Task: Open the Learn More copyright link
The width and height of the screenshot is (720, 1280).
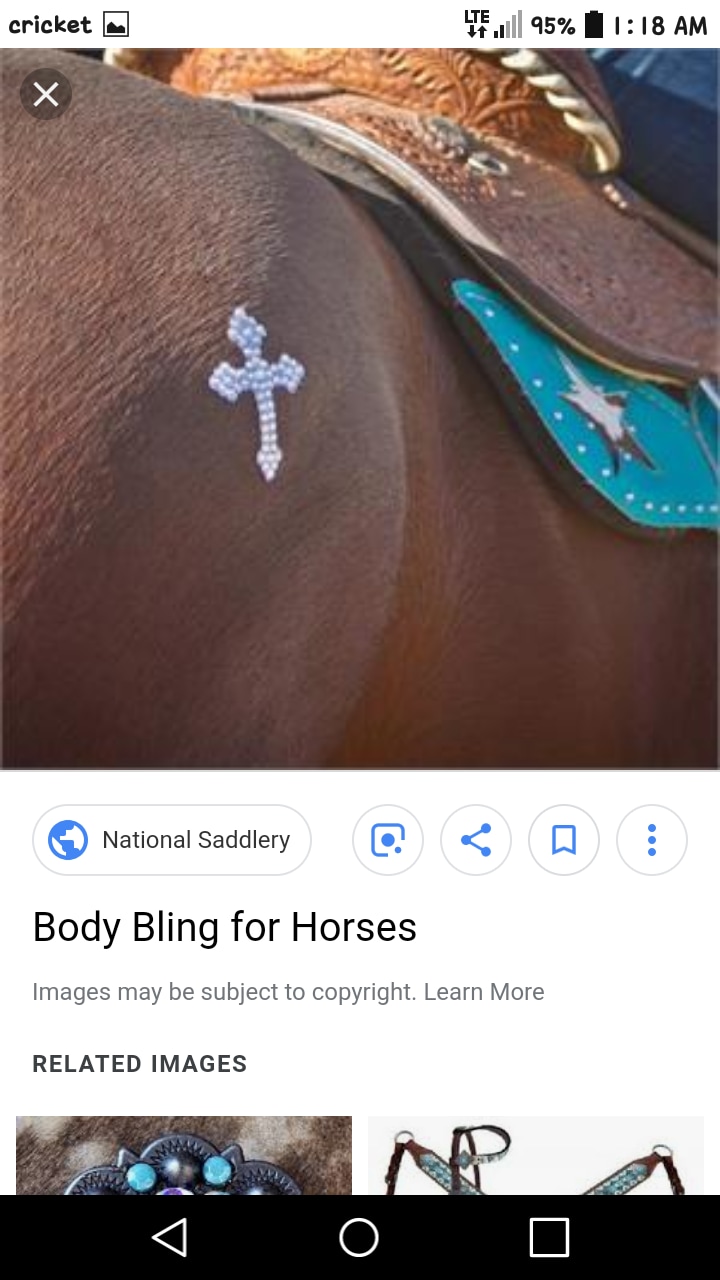Action: (x=484, y=992)
